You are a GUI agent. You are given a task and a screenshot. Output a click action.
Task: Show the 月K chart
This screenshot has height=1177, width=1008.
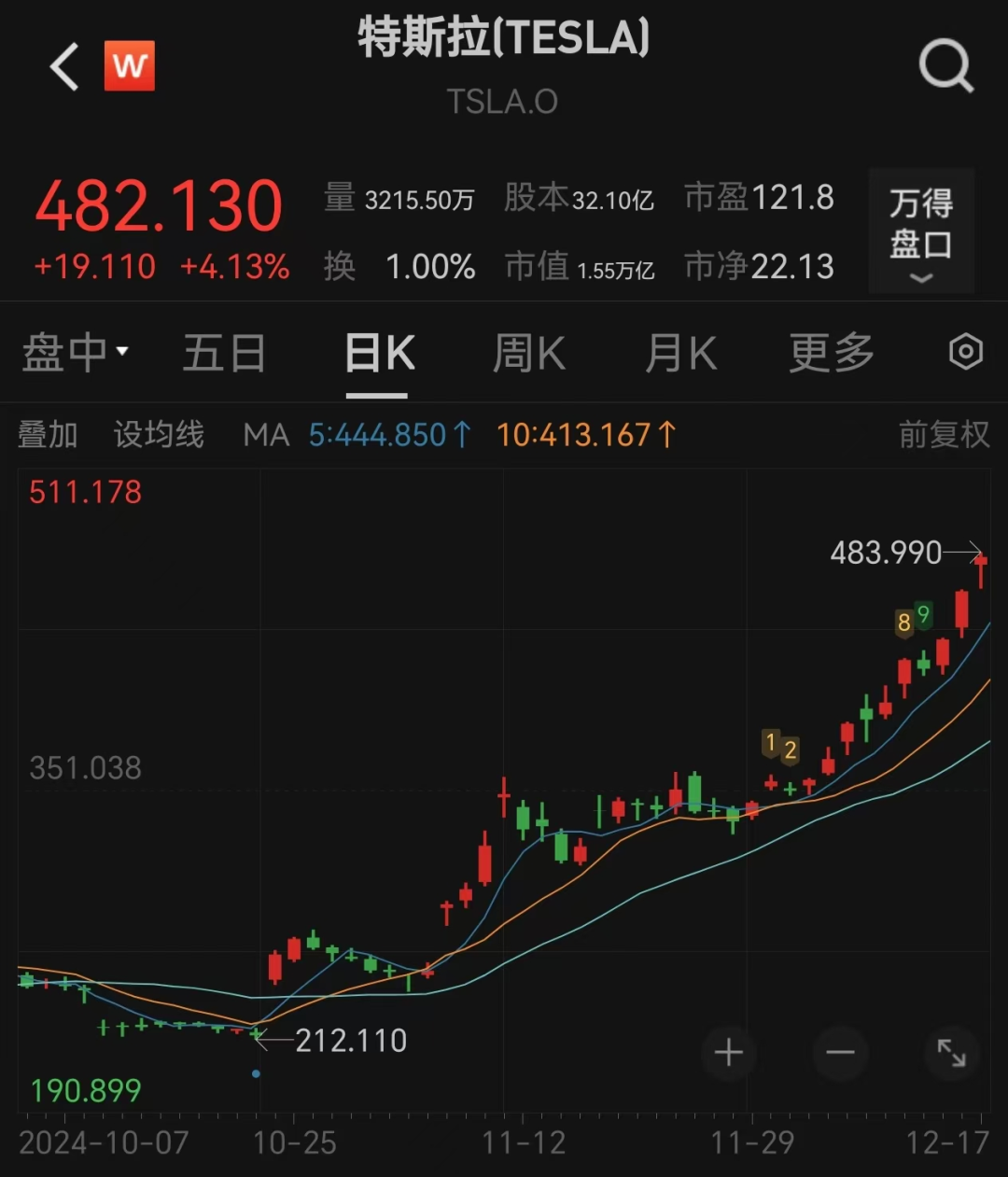(680, 353)
